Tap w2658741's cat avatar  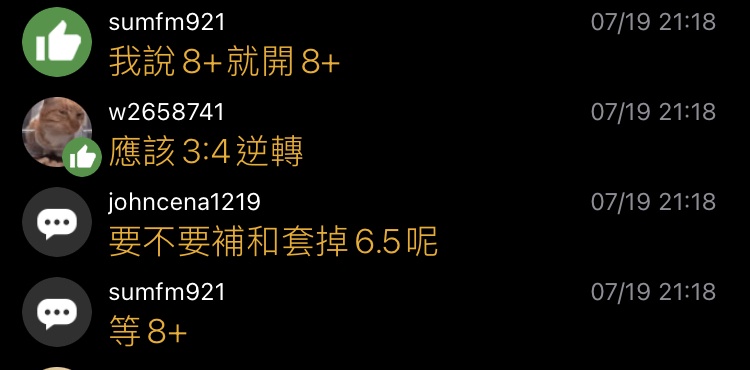click(57, 132)
